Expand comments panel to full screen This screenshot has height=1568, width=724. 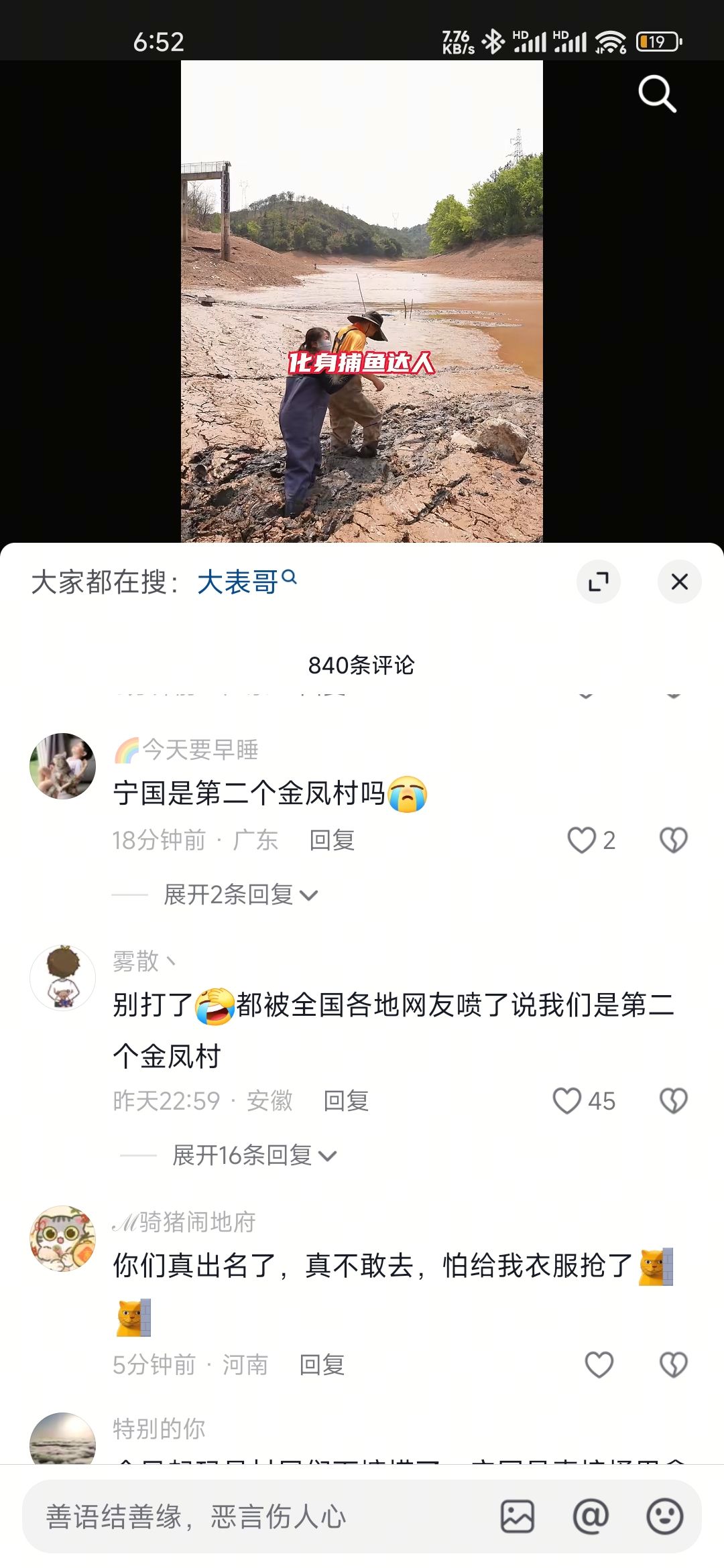coord(598,582)
